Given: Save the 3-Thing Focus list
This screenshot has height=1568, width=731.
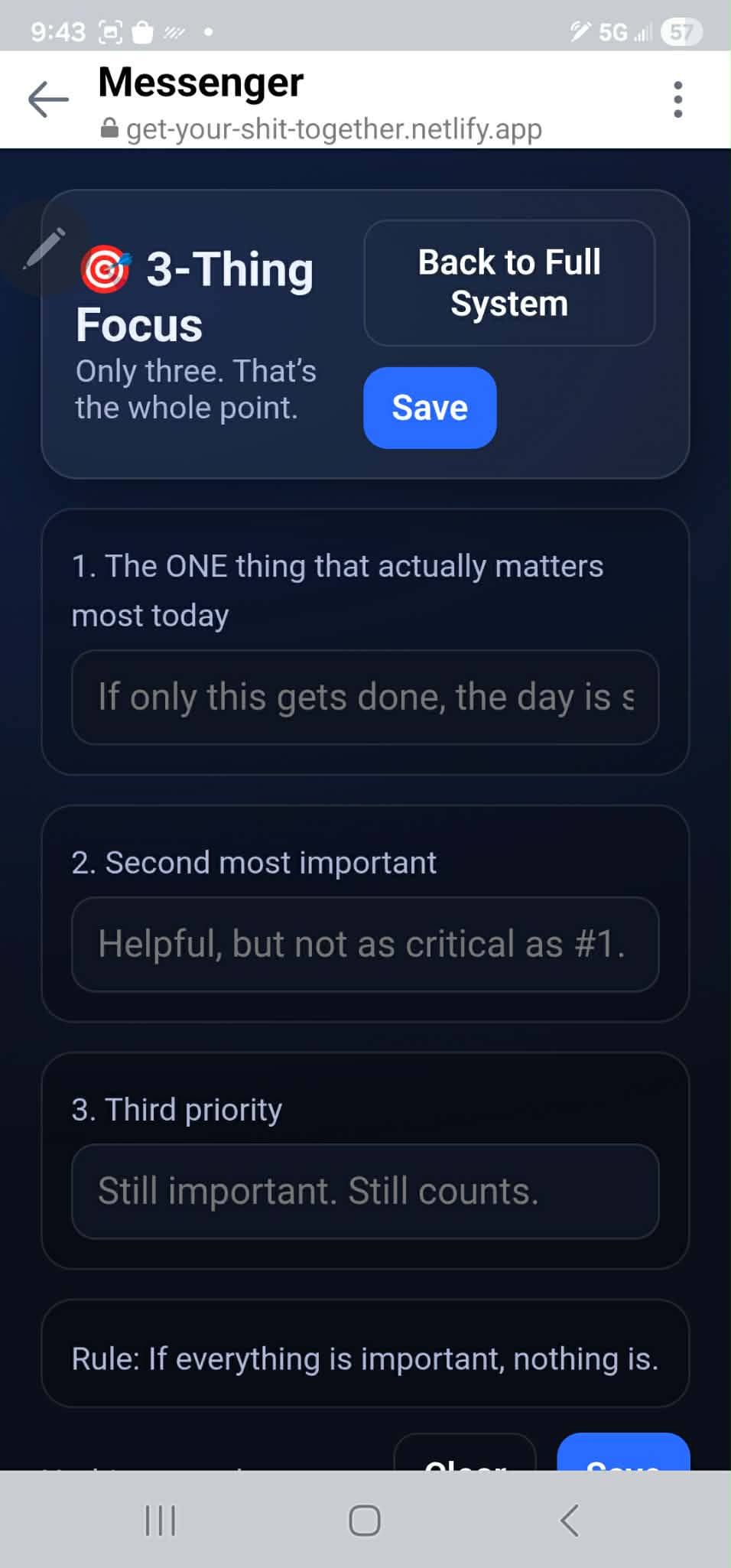Looking at the screenshot, I should [x=430, y=408].
